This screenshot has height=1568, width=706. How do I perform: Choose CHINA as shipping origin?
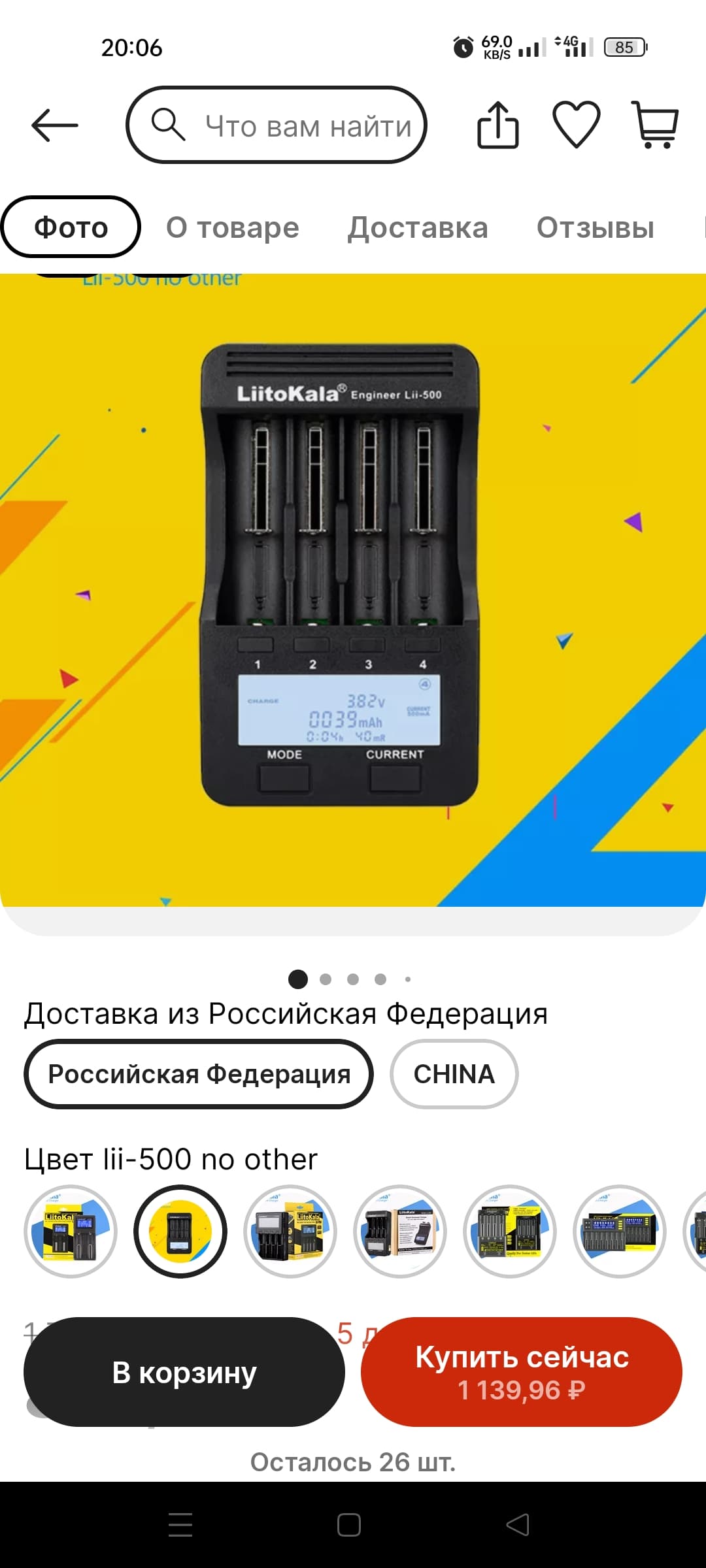[x=454, y=1074]
